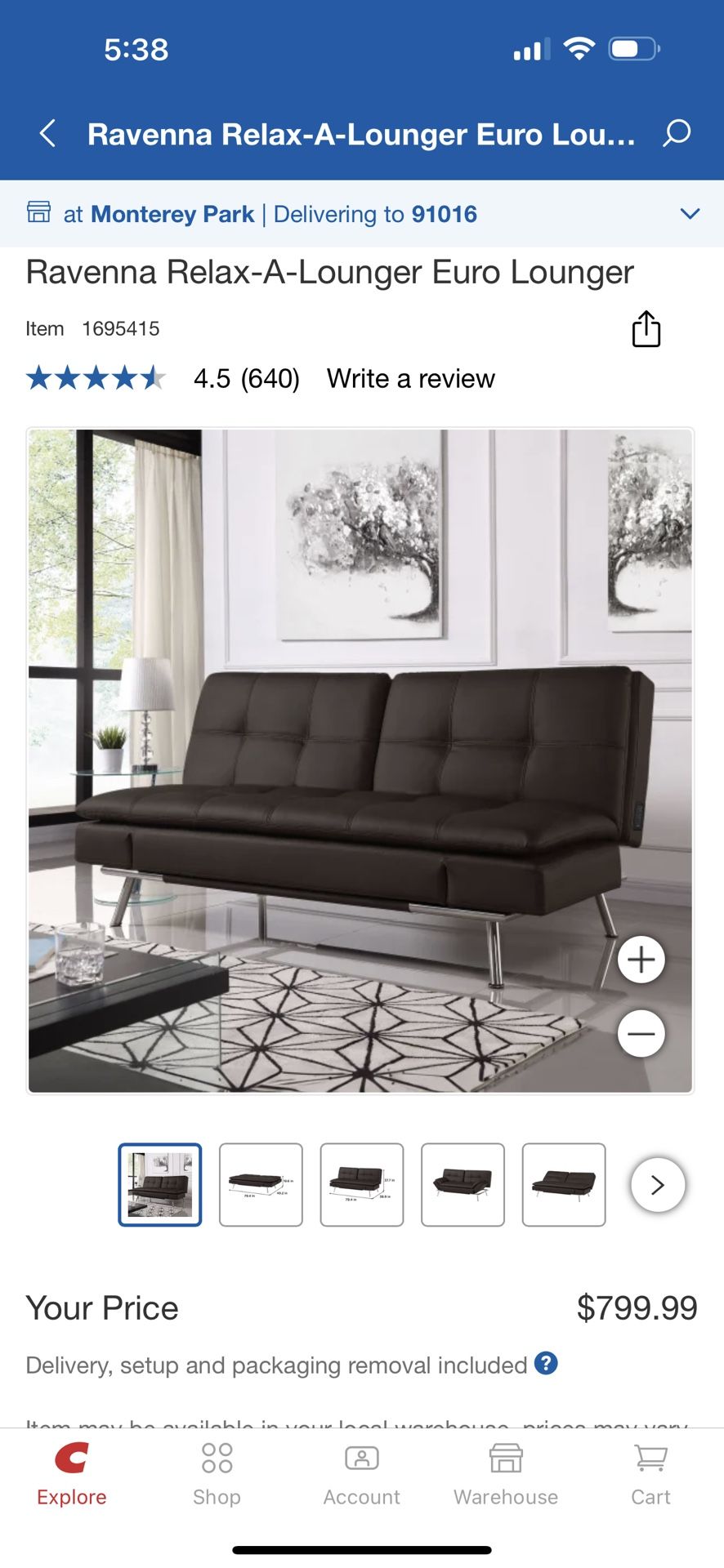The image size is (724, 1568).
Task: Select the second thumbnail with dimensions
Action: tap(261, 1184)
